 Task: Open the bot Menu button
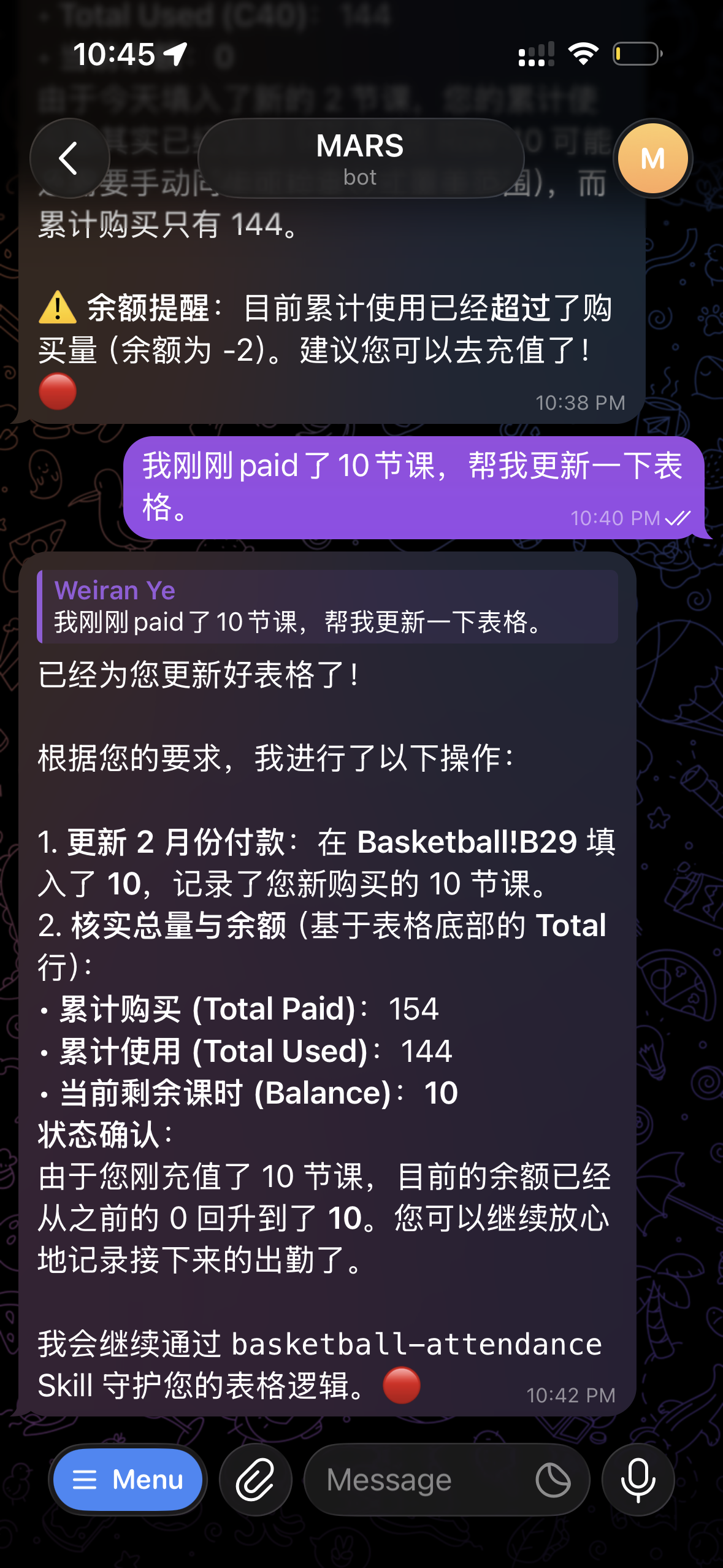coord(128,1480)
